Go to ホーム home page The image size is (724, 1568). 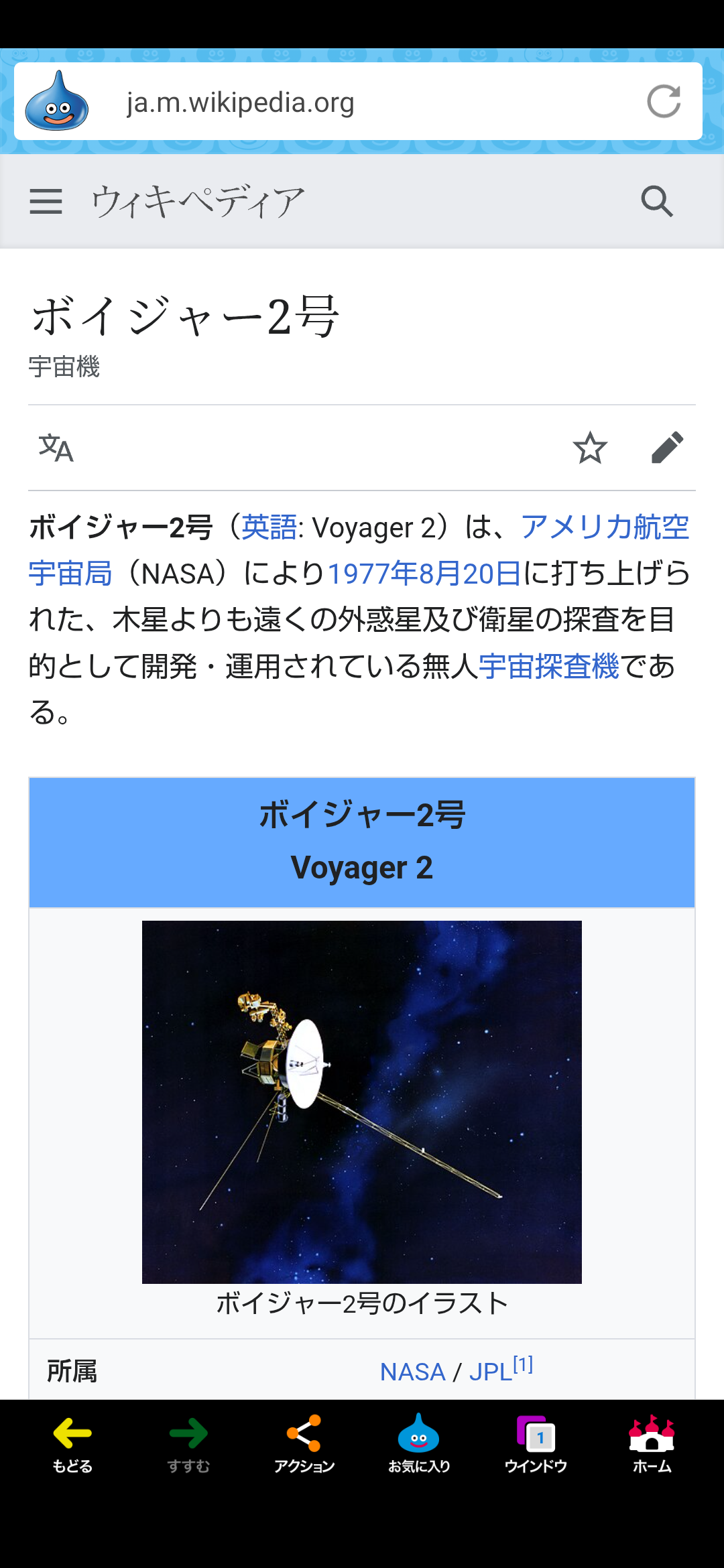pyautogui.click(x=652, y=1444)
